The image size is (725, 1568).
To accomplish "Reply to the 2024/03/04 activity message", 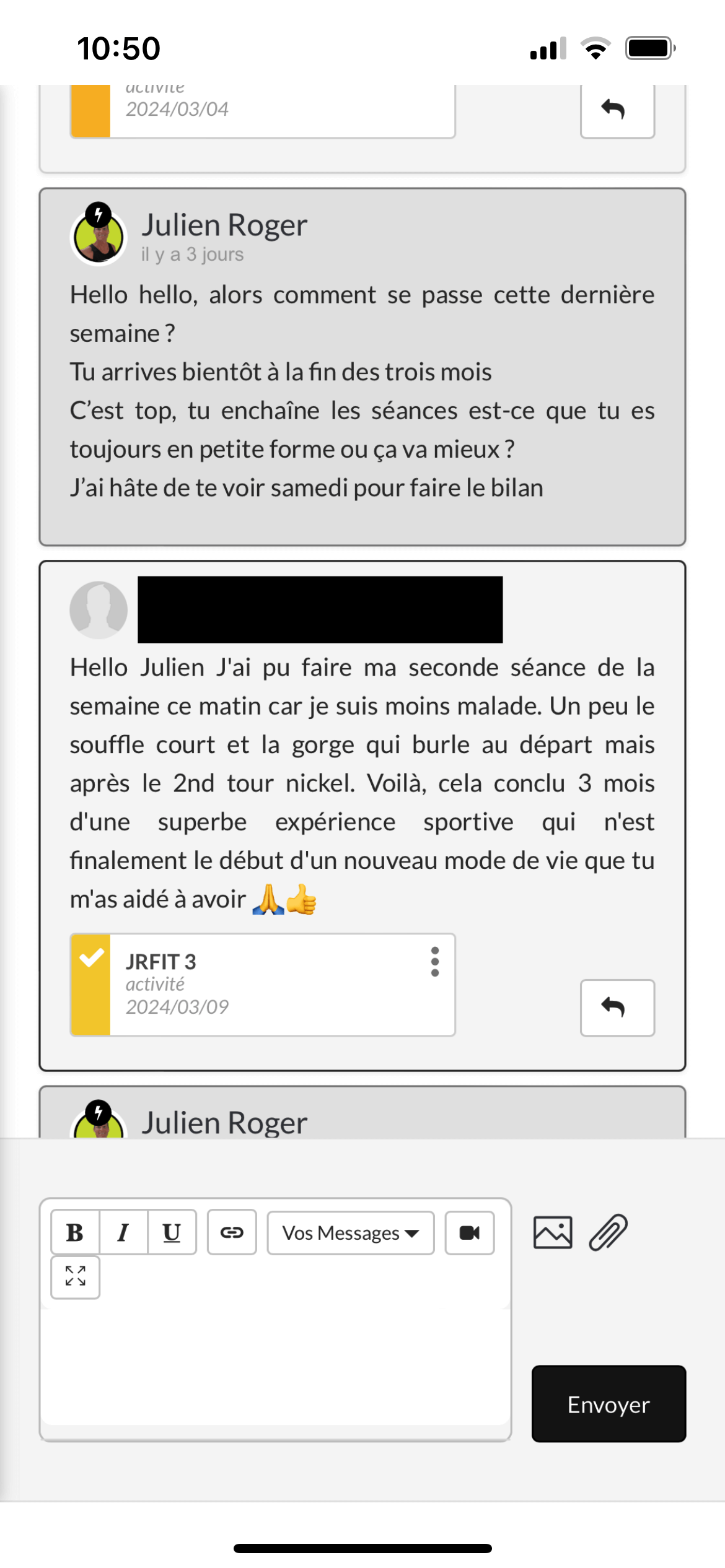I will pos(617,110).
